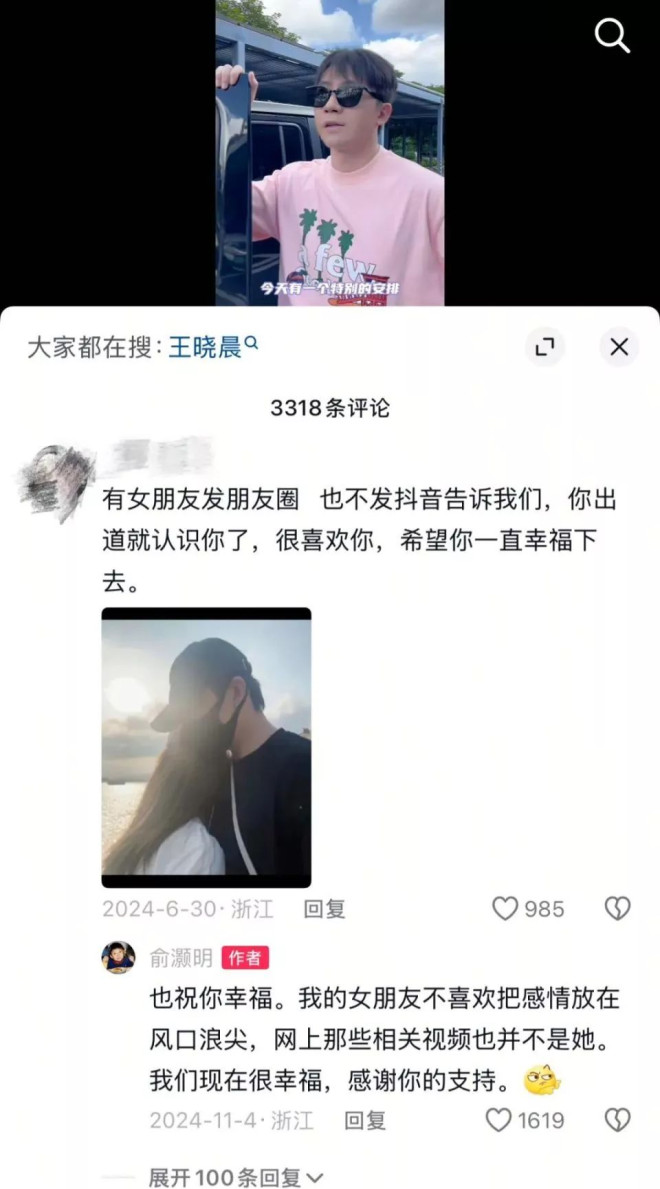Image resolution: width=660 pixels, height=1189 pixels.
Task: Expand the comments panel to full screen
Action: point(545,347)
